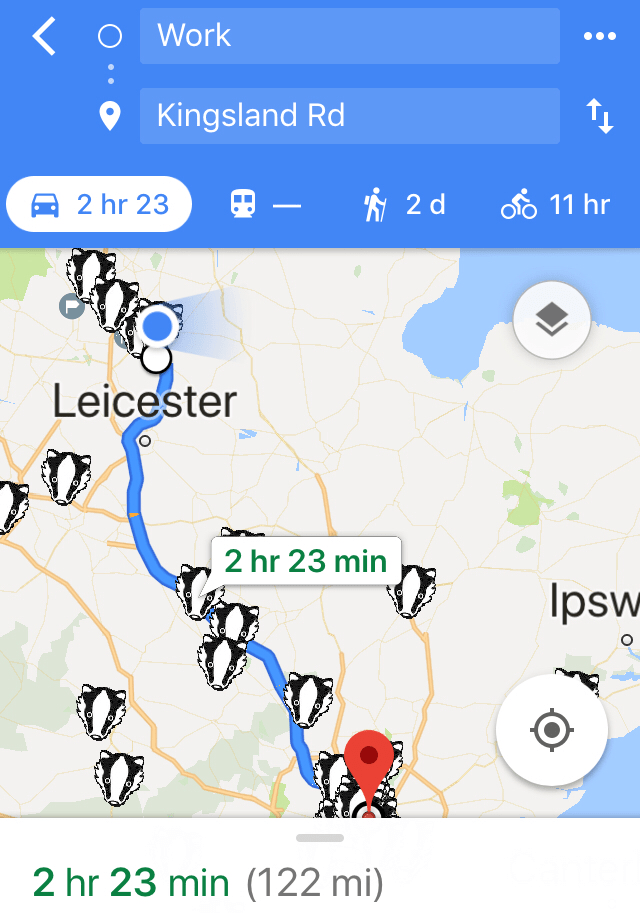The height and width of the screenshot is (913, 640).
Task: Switch to walking mode 2 d
Action: (x=404, y=205)
